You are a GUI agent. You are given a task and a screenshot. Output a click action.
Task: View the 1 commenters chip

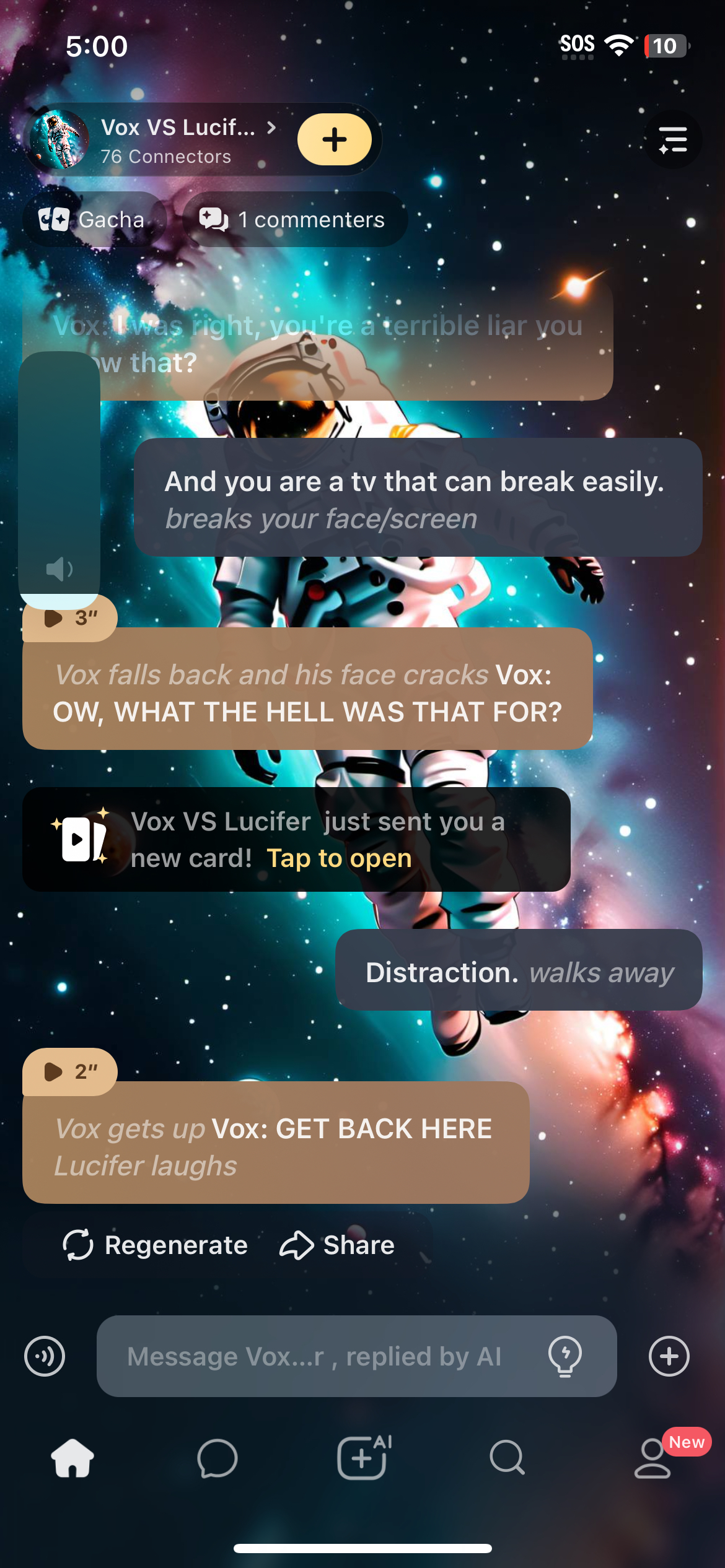tap(294, 219)
